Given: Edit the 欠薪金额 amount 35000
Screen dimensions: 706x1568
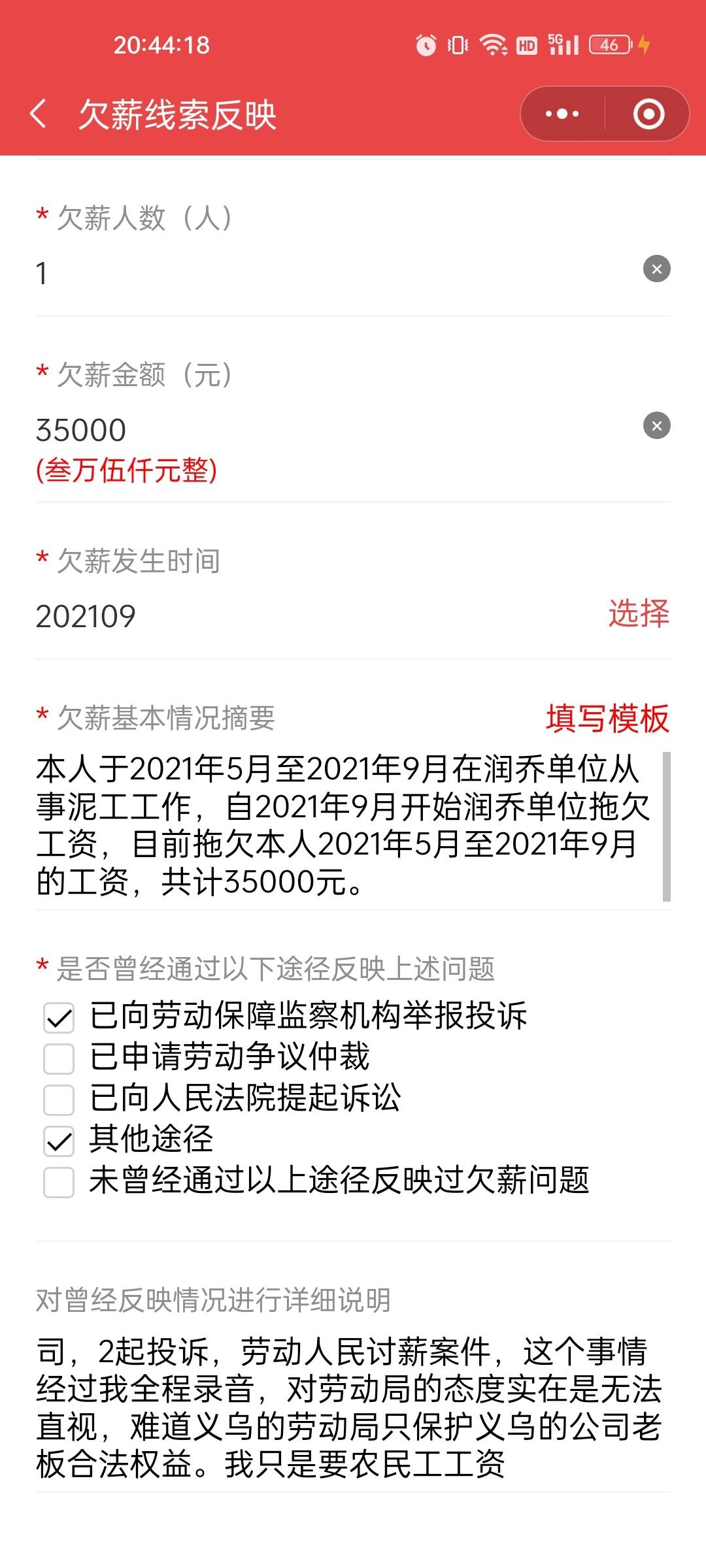Looking at the screenshot, I should tap(327, 430).
